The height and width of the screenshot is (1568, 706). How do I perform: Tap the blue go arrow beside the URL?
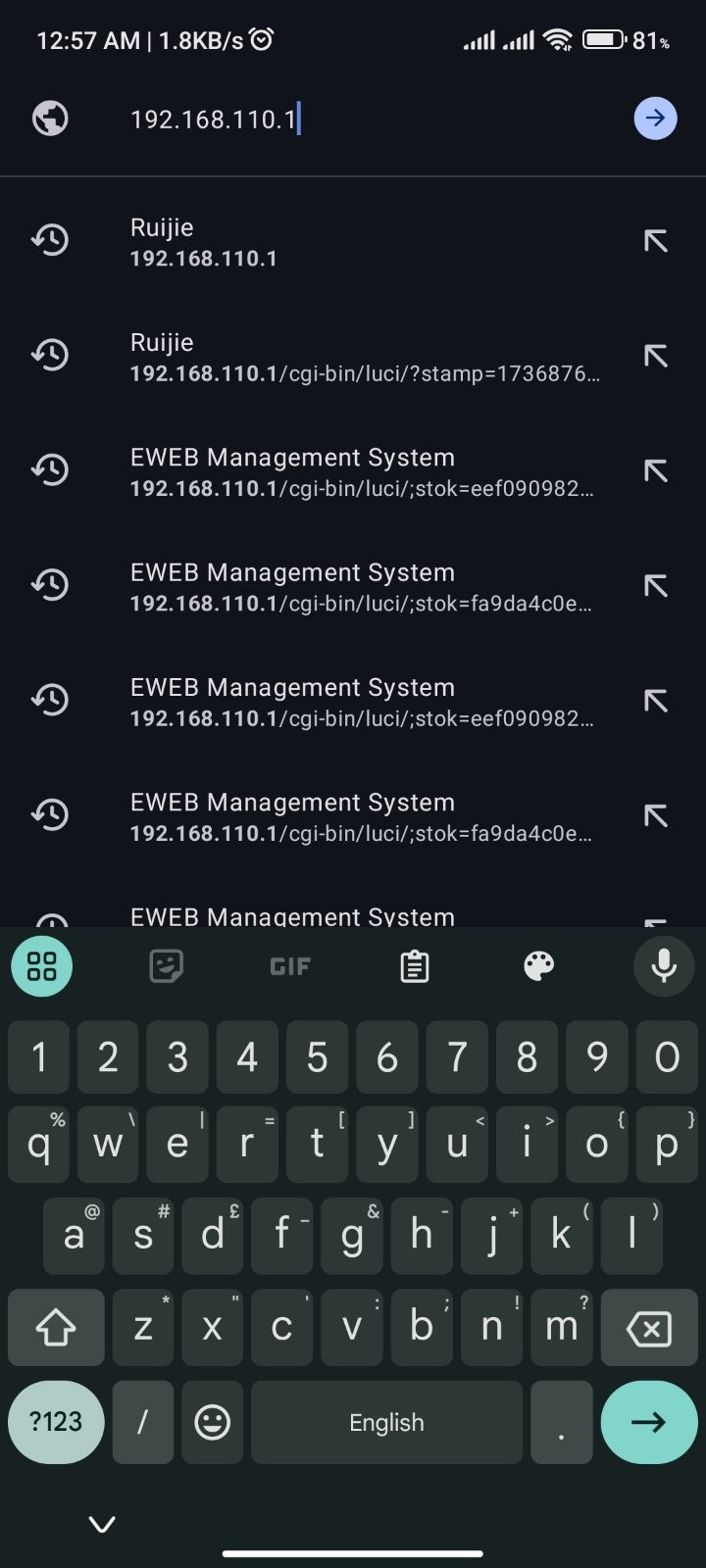pos(655,119)
